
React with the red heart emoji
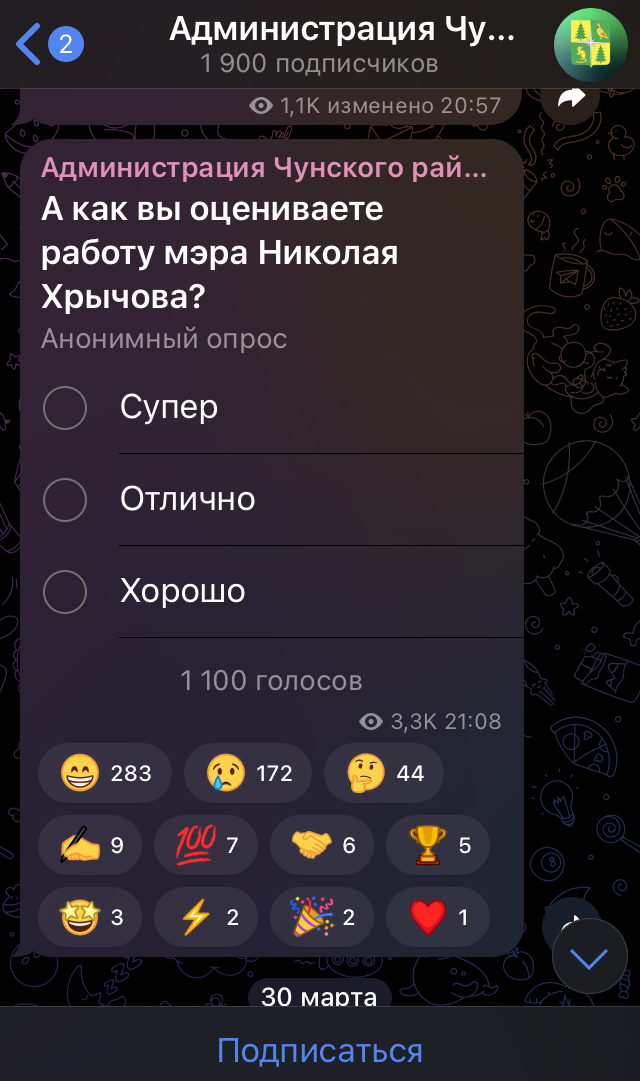(x=438, y=917)
